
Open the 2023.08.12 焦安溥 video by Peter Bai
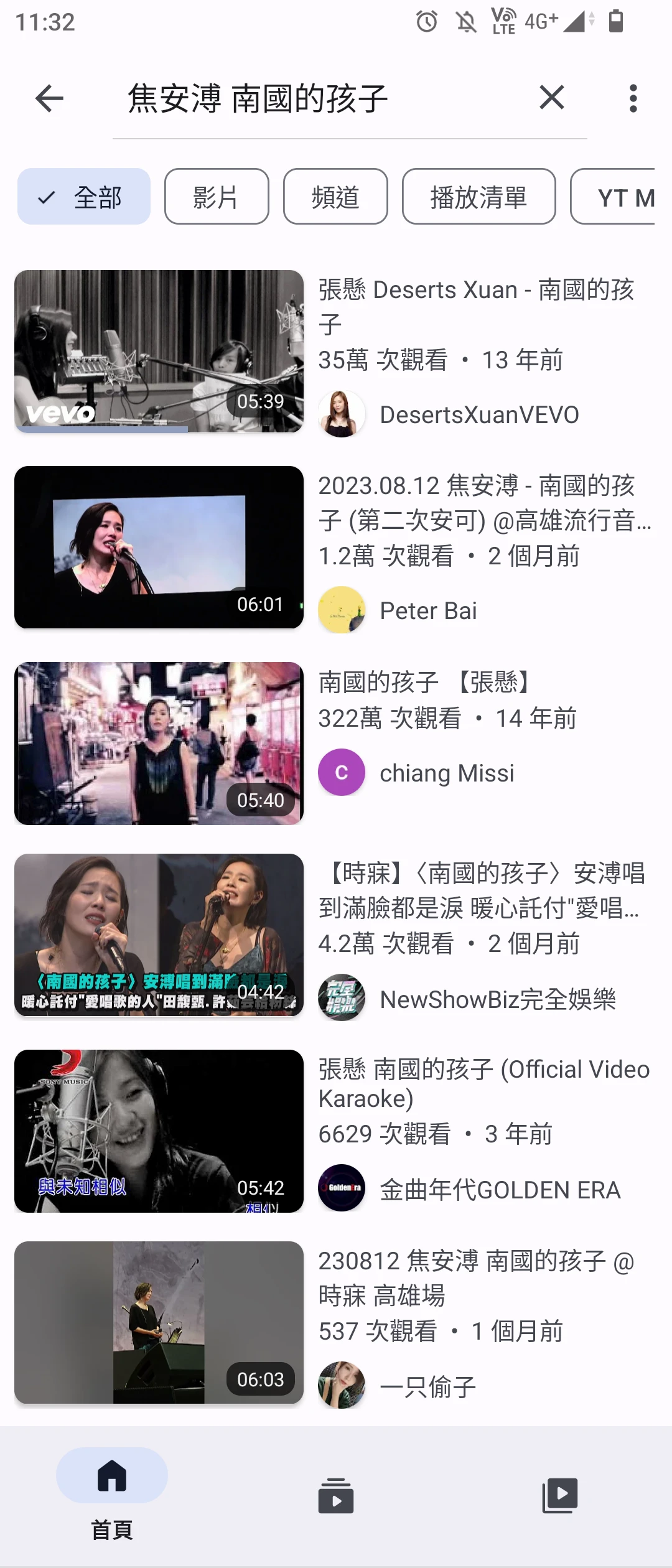pyautogui.click(x=159, y=547)
